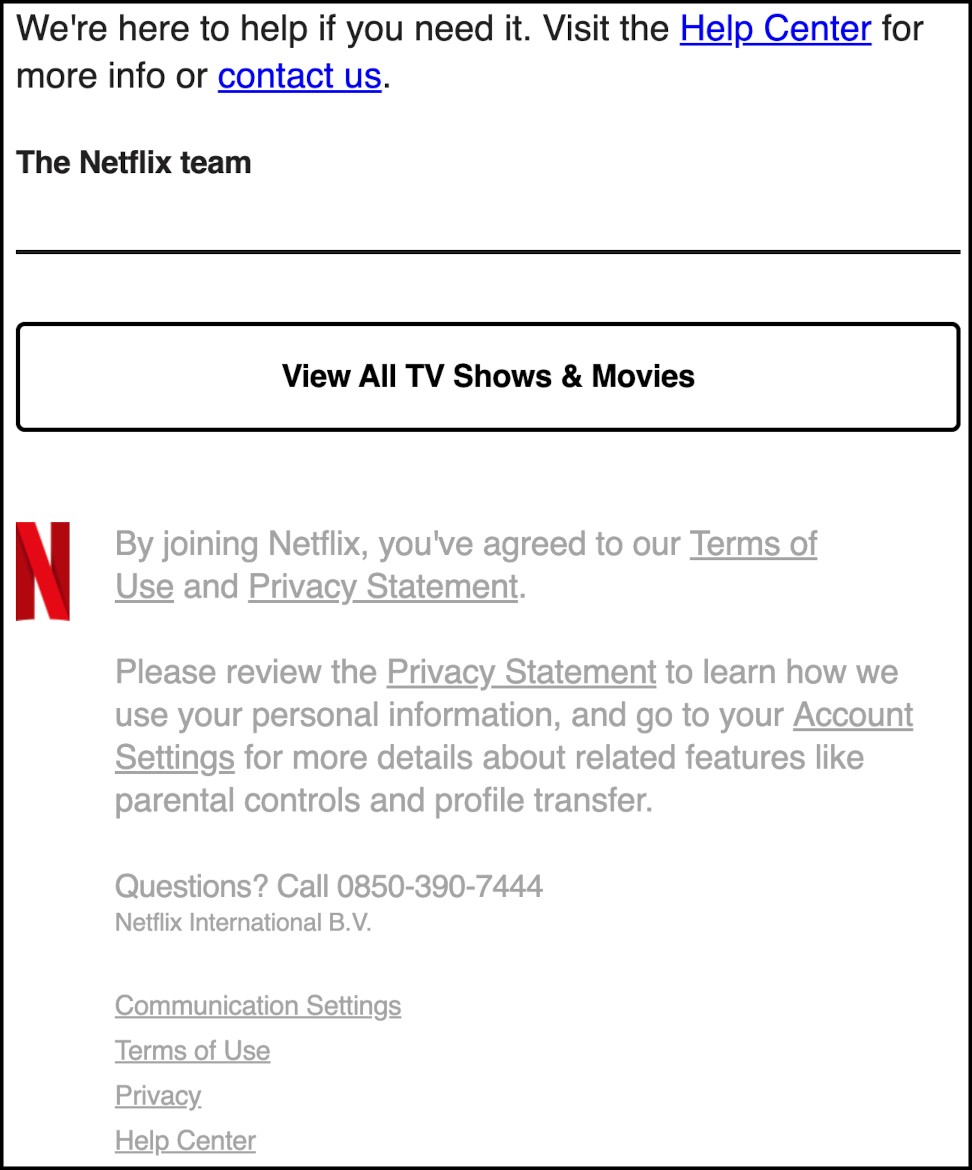Open Privacy Statement next to Terms of Use
Viewport: 972px width, 1170px height.
(x=383, y=587)
